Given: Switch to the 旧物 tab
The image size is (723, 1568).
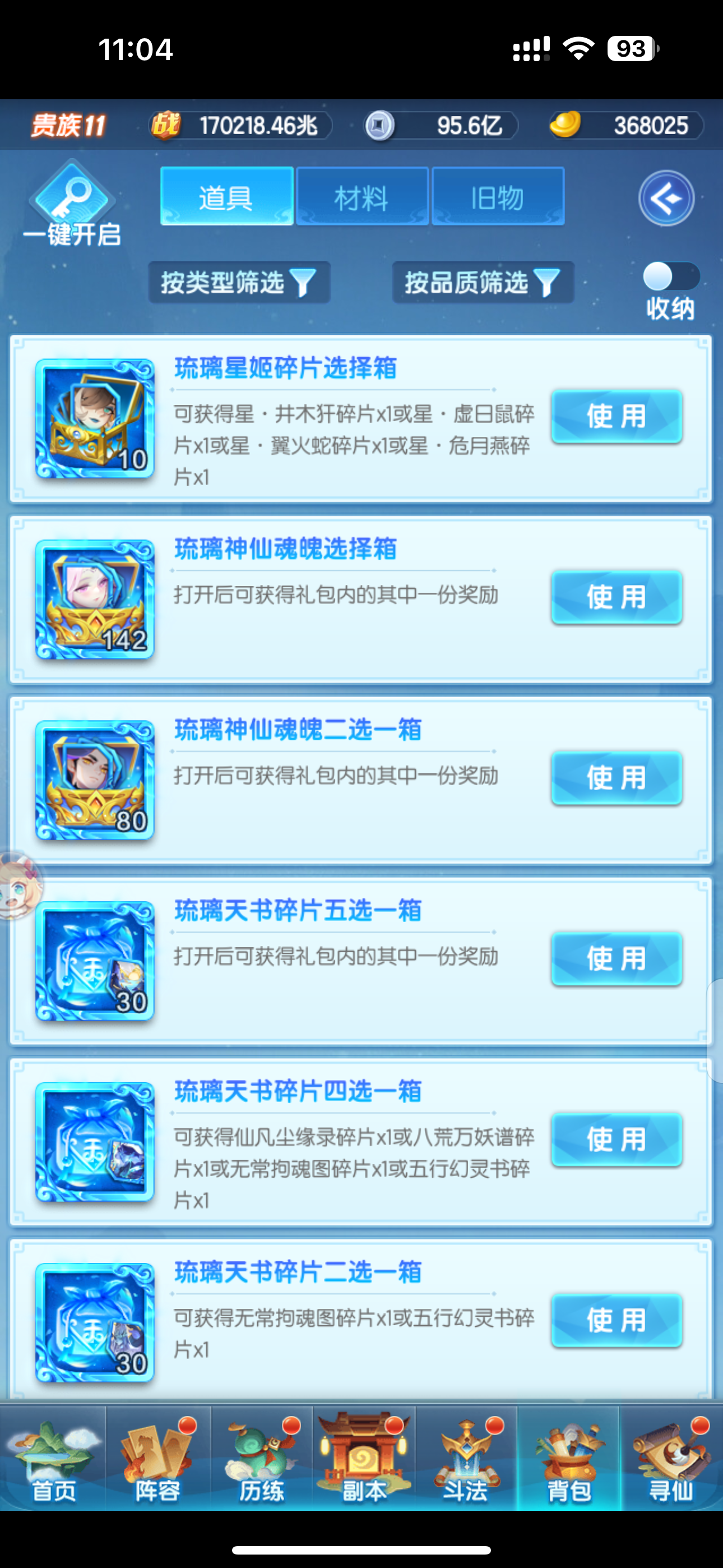Looking at the screenshot, I should pos(498,197).
